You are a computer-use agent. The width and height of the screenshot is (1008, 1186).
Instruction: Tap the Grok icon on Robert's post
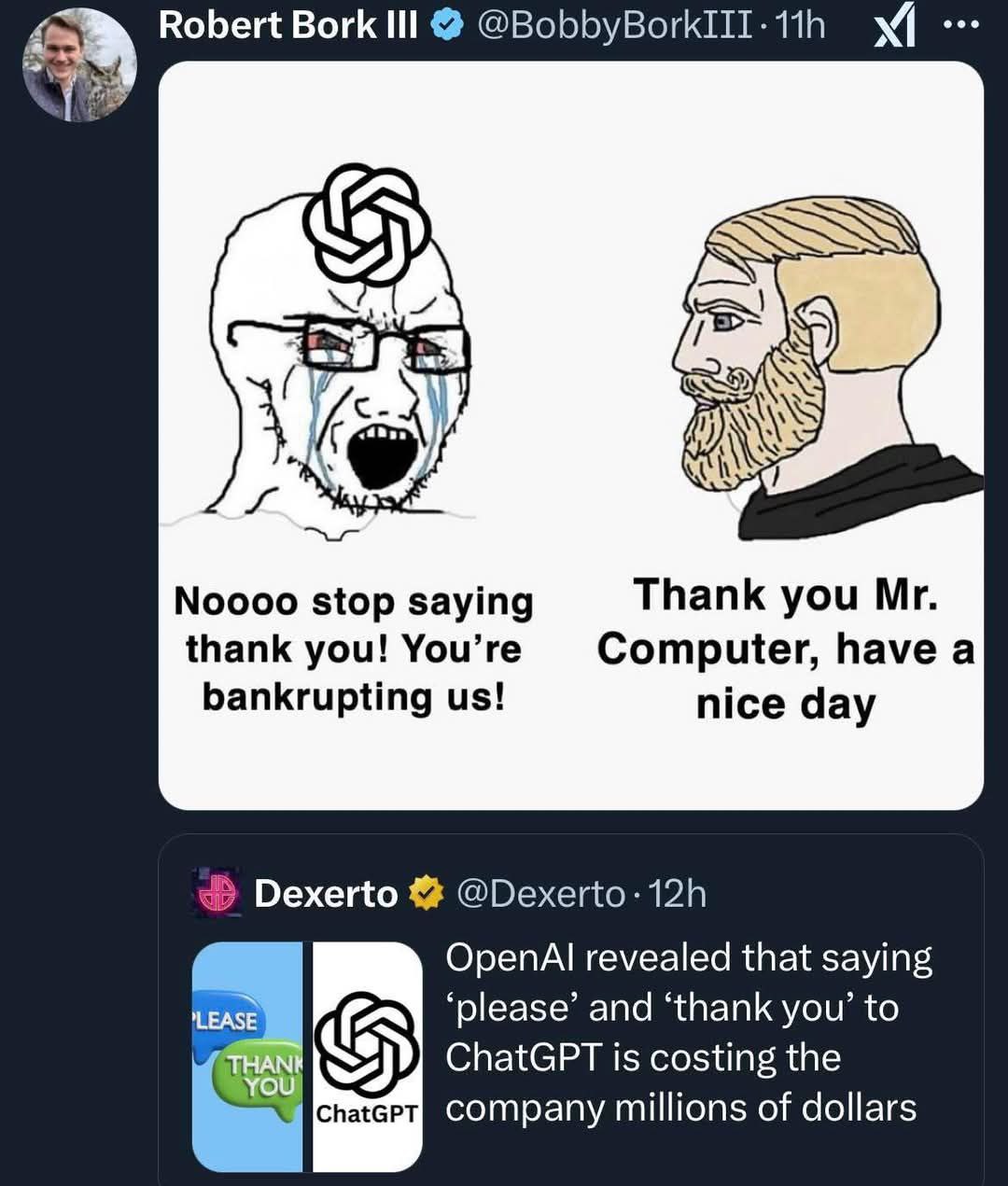click(894, 28)
